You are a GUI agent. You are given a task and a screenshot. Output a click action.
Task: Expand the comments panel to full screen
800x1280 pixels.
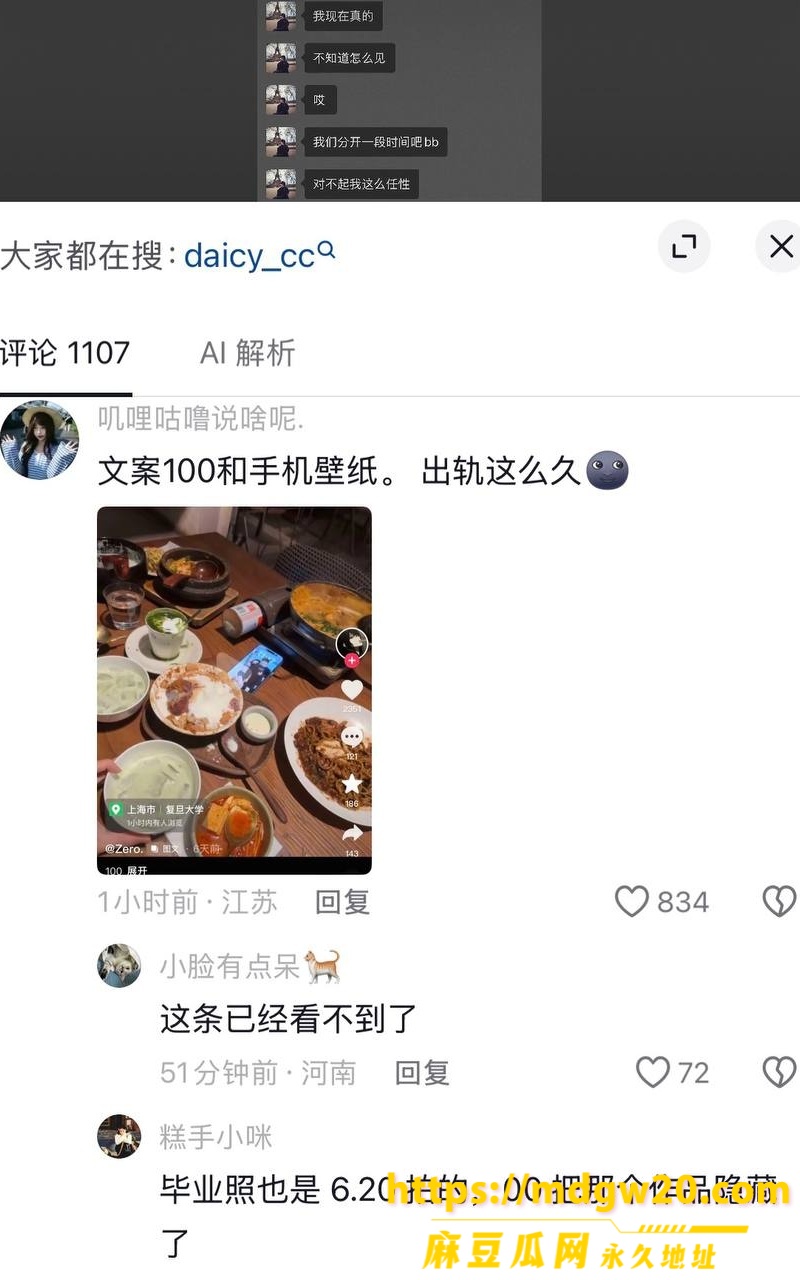684,246
